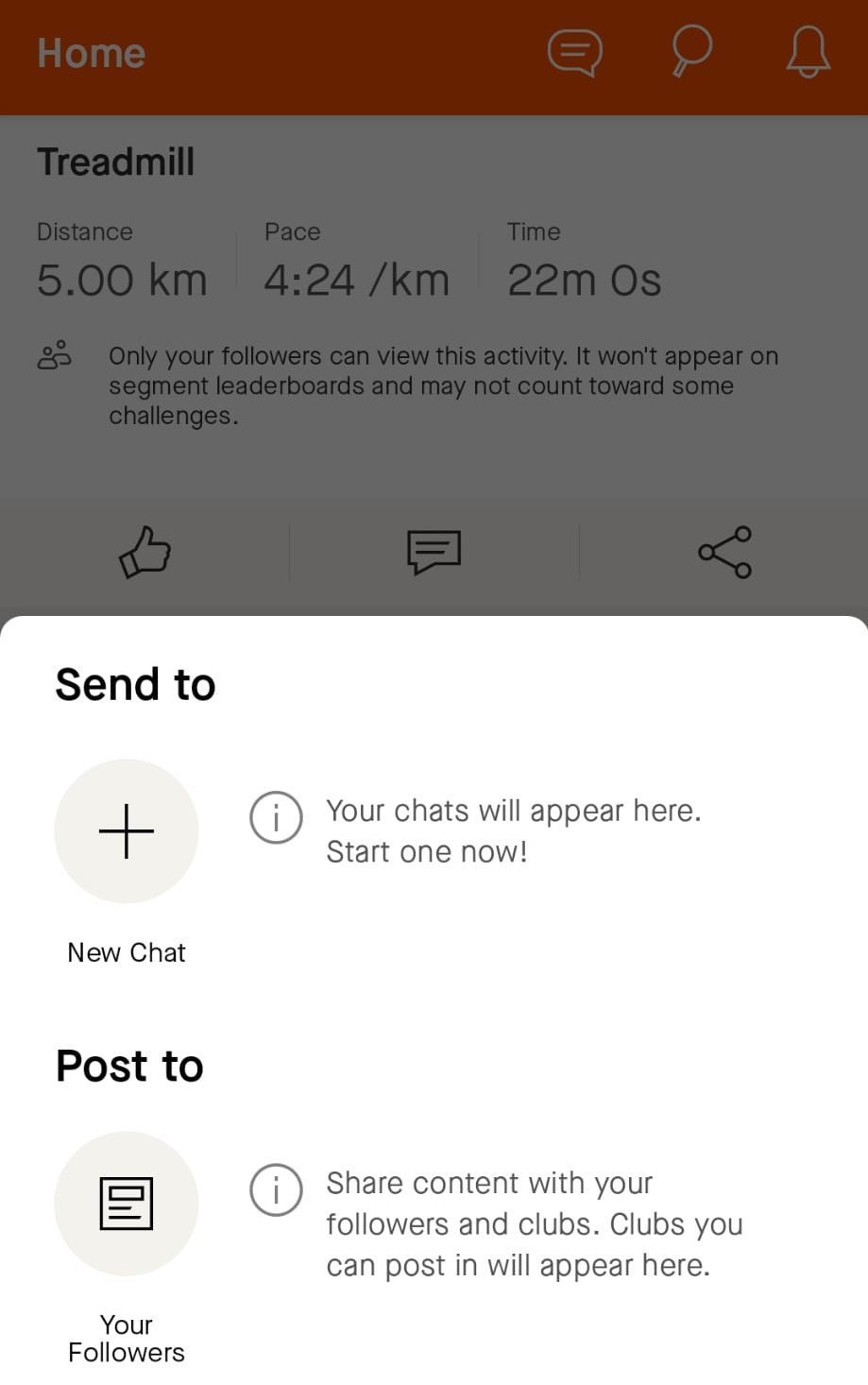Select the Your Followers post icon
The width and height of the screenshot is (868, 1385).
(x=126, y=1203)
